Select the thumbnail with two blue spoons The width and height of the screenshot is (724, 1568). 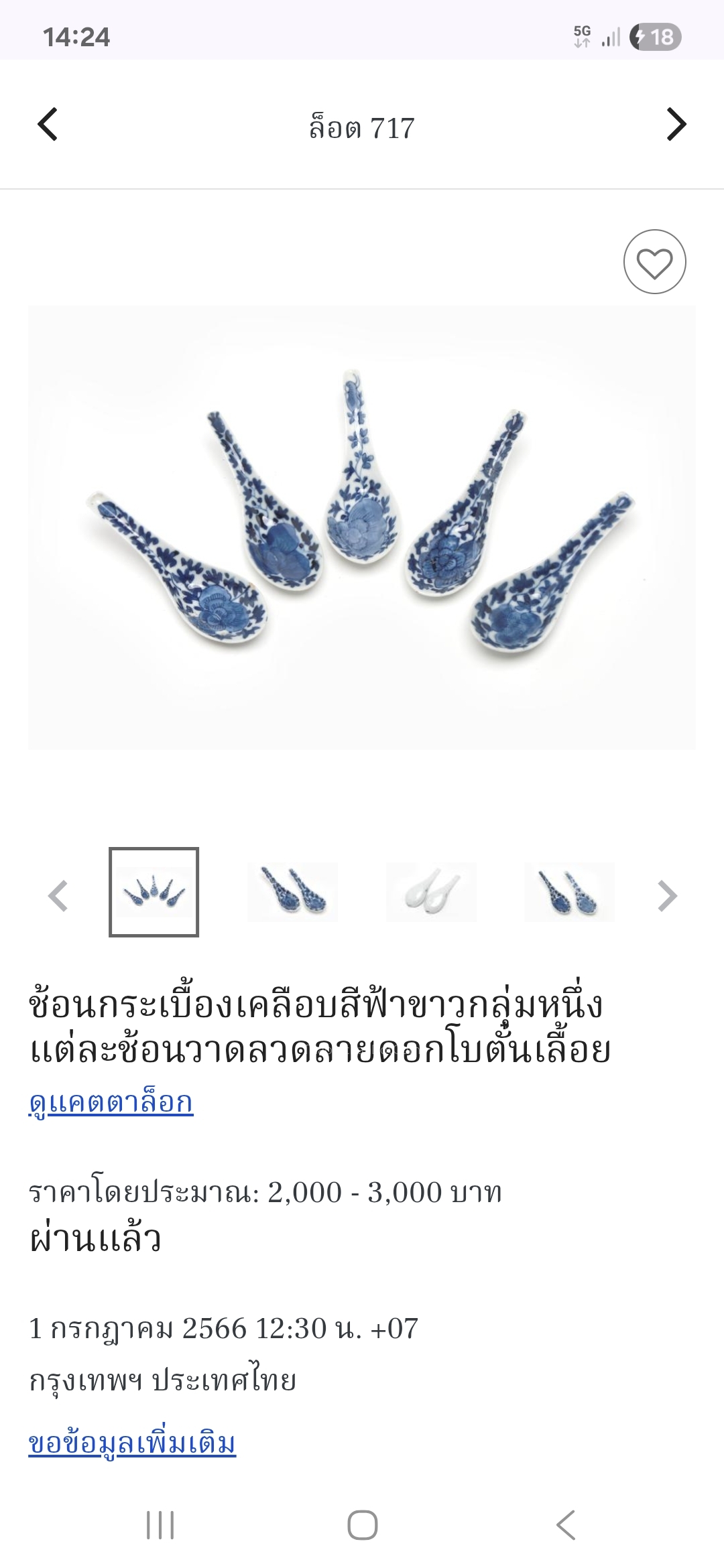point(293,892)
